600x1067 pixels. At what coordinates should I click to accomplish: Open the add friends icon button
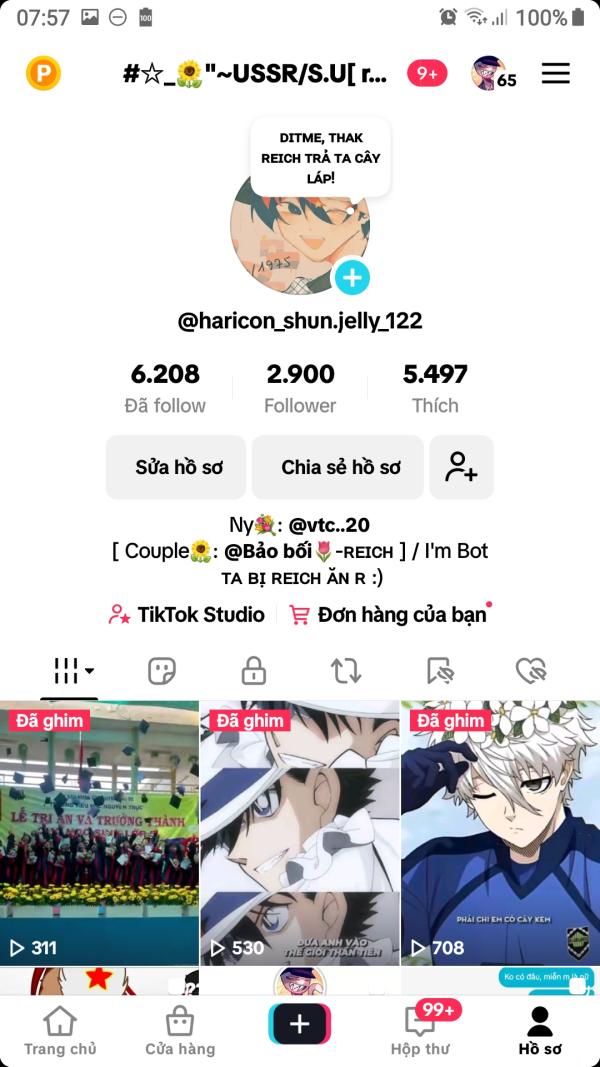[x=461, y=467]
